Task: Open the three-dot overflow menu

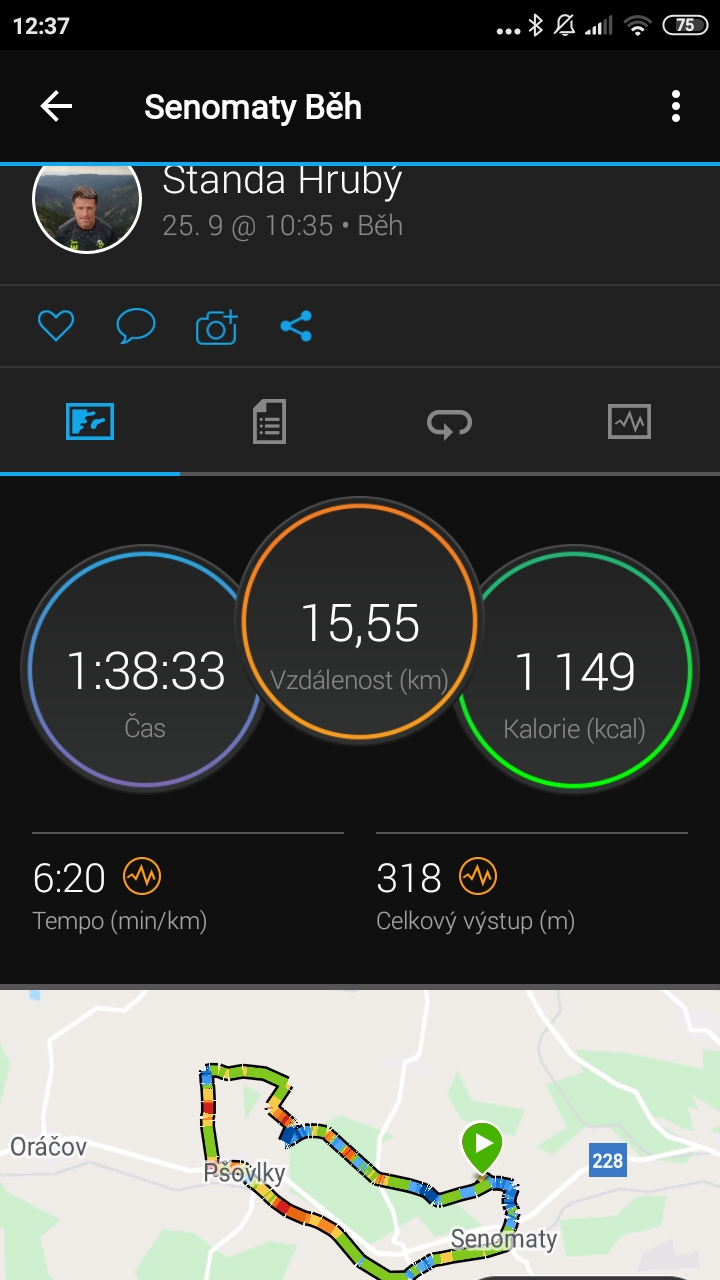Action: [676, 107]
